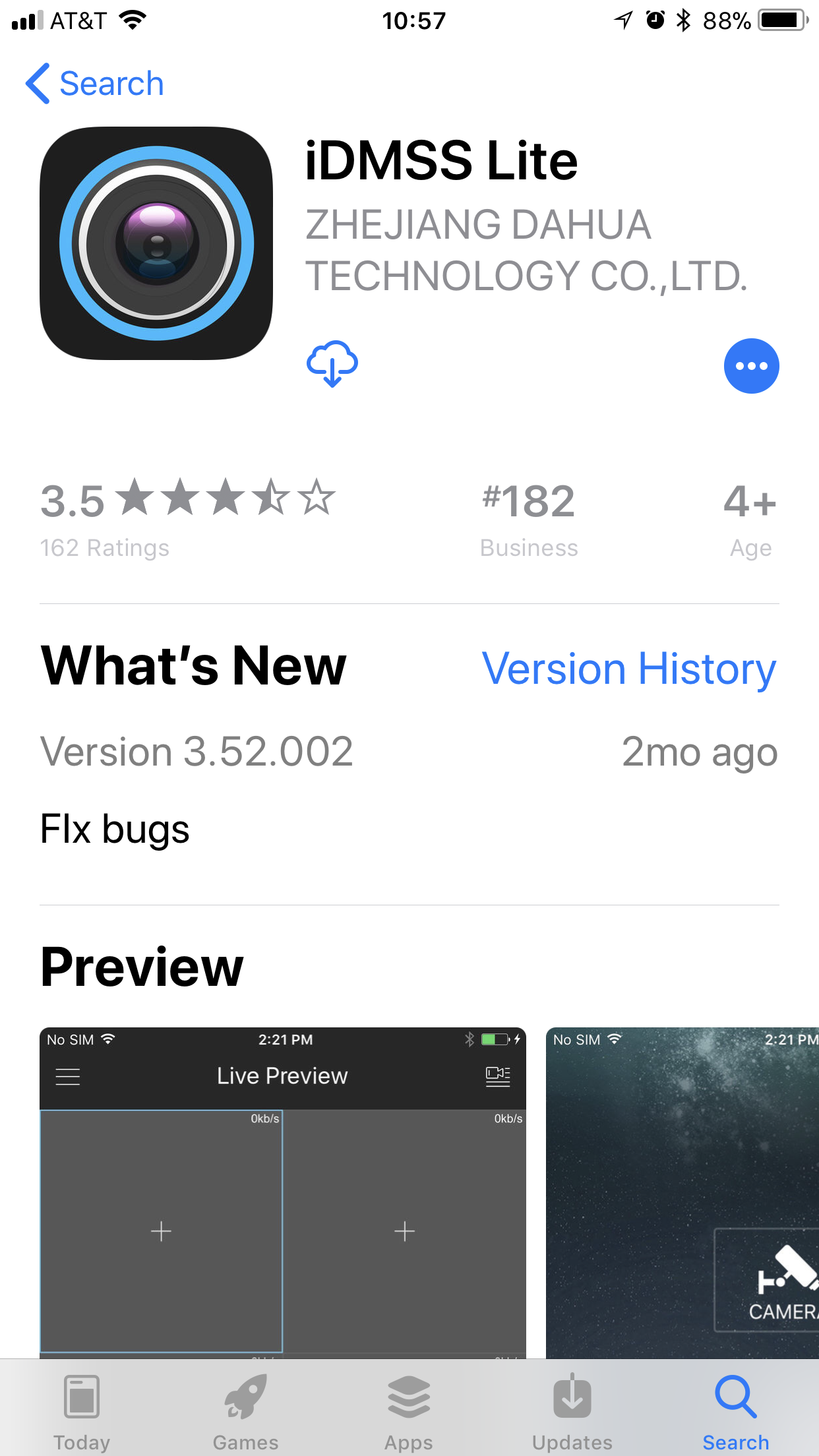Screen dimensions: 819x1456
Task: Open developer Zhejiang Dahua Technology page
Action: point(526,250)
